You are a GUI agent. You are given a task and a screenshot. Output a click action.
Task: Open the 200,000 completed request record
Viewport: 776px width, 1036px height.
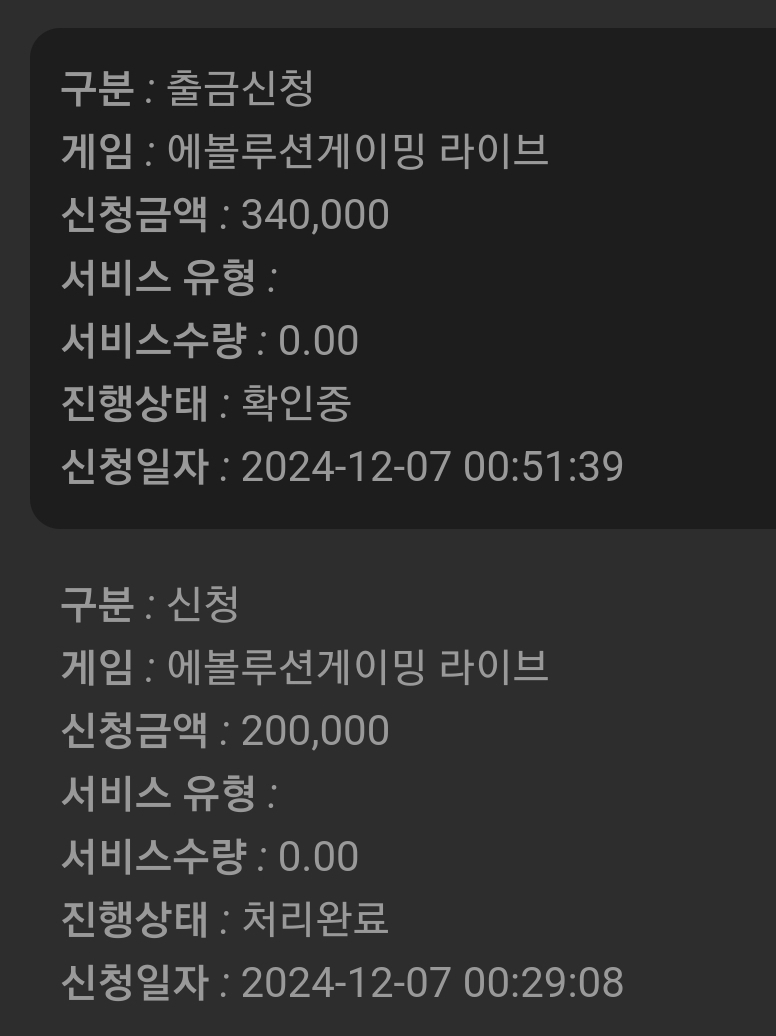click(400, 792)
